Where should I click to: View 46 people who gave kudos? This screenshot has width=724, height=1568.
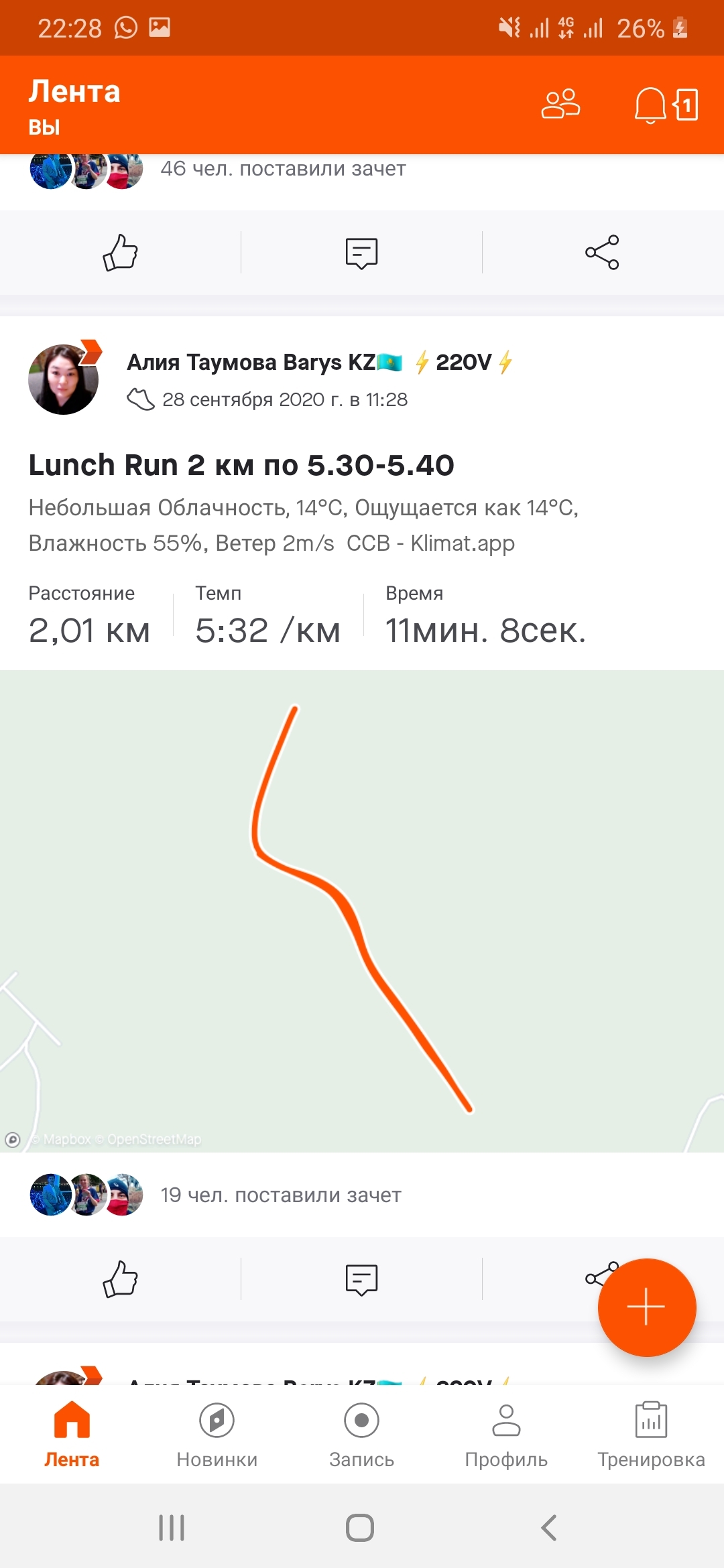click(283, 169)
